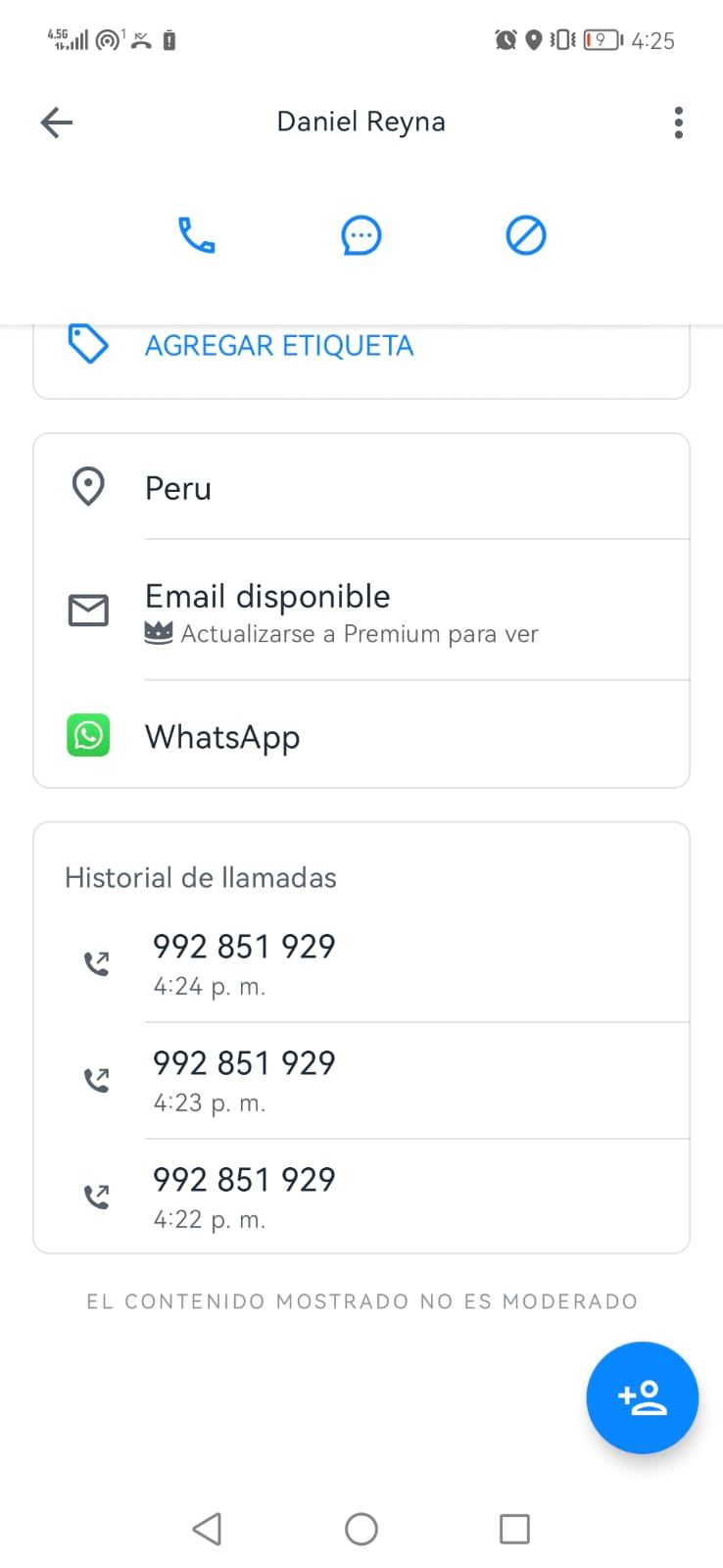The image size is (723, 1568).
Task: Open the three-dot overflow menu
Action: (678, 122)
